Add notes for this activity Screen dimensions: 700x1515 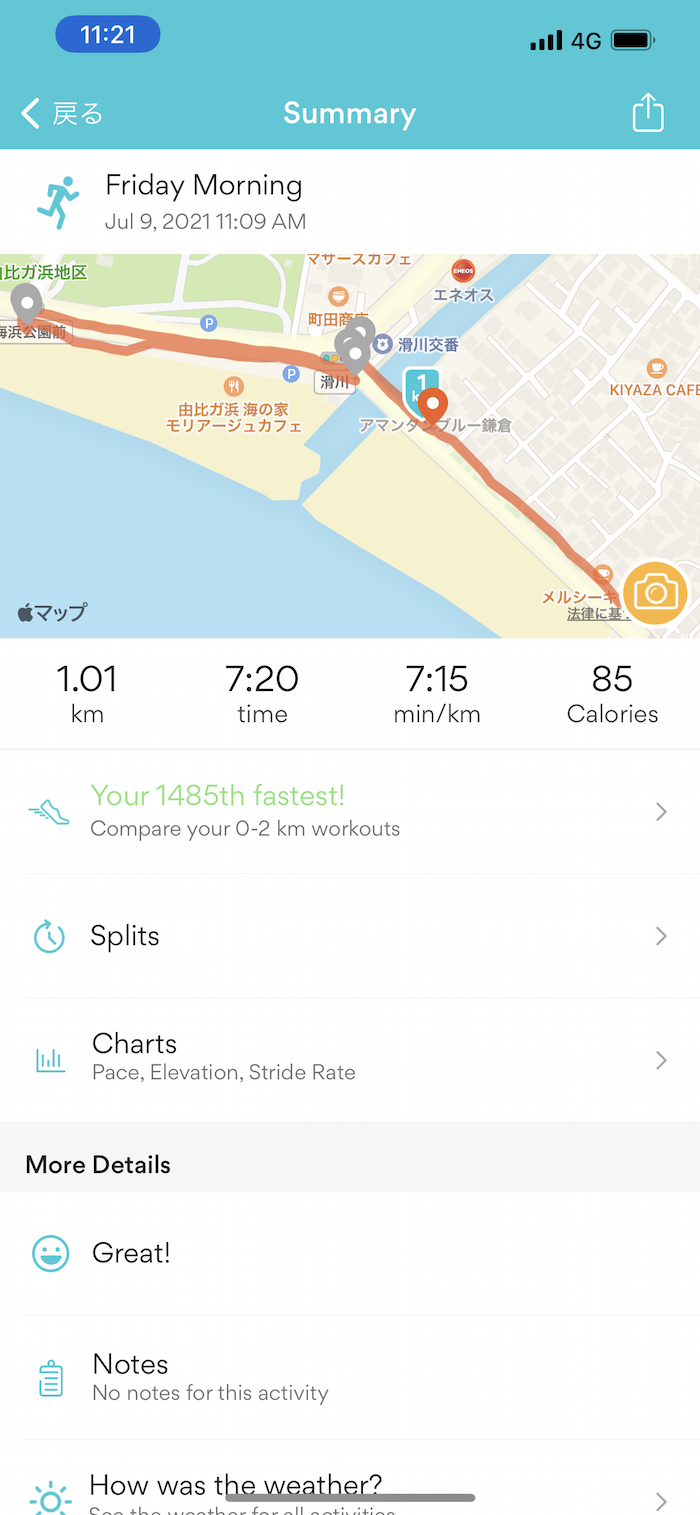349,1377
